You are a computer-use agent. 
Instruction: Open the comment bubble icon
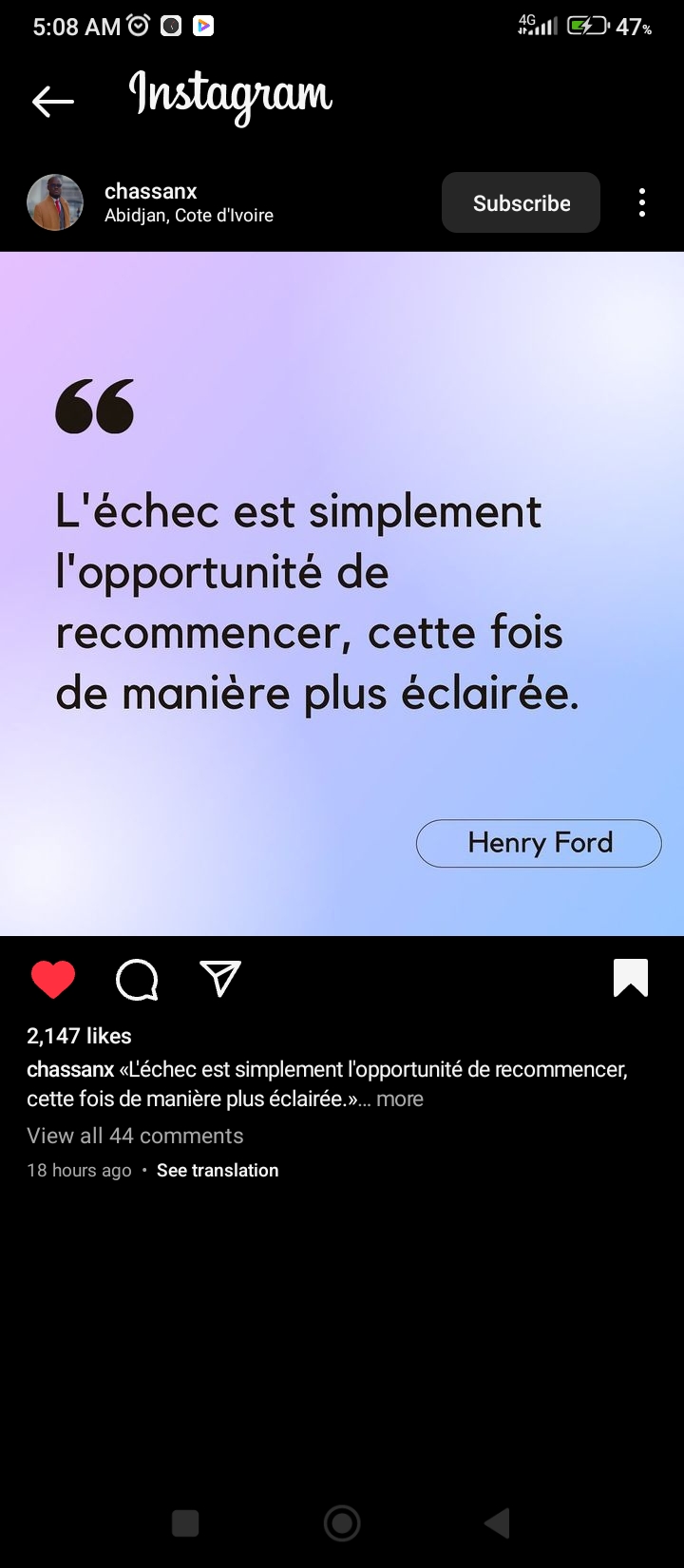(x=137, y=979)
